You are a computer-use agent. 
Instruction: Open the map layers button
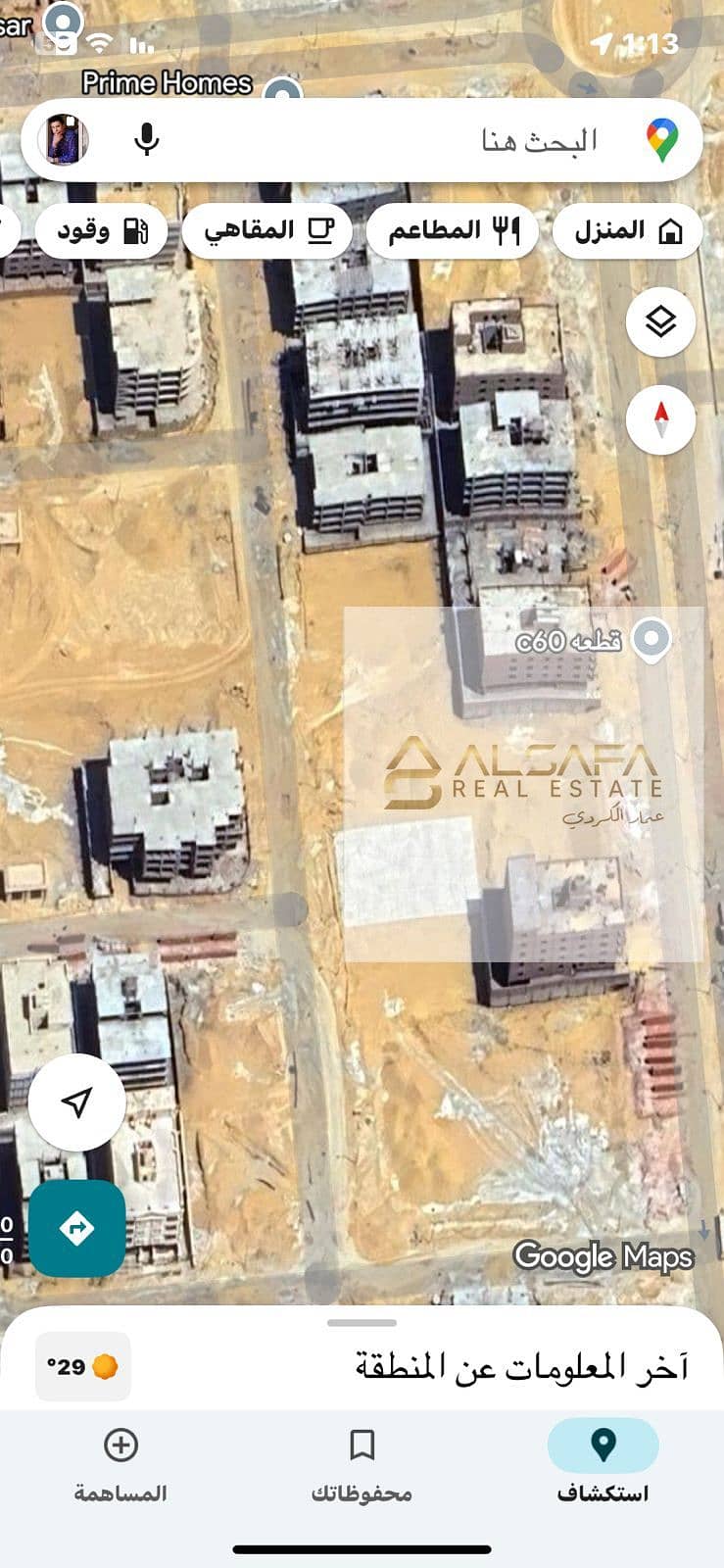(x=661, y=320)
